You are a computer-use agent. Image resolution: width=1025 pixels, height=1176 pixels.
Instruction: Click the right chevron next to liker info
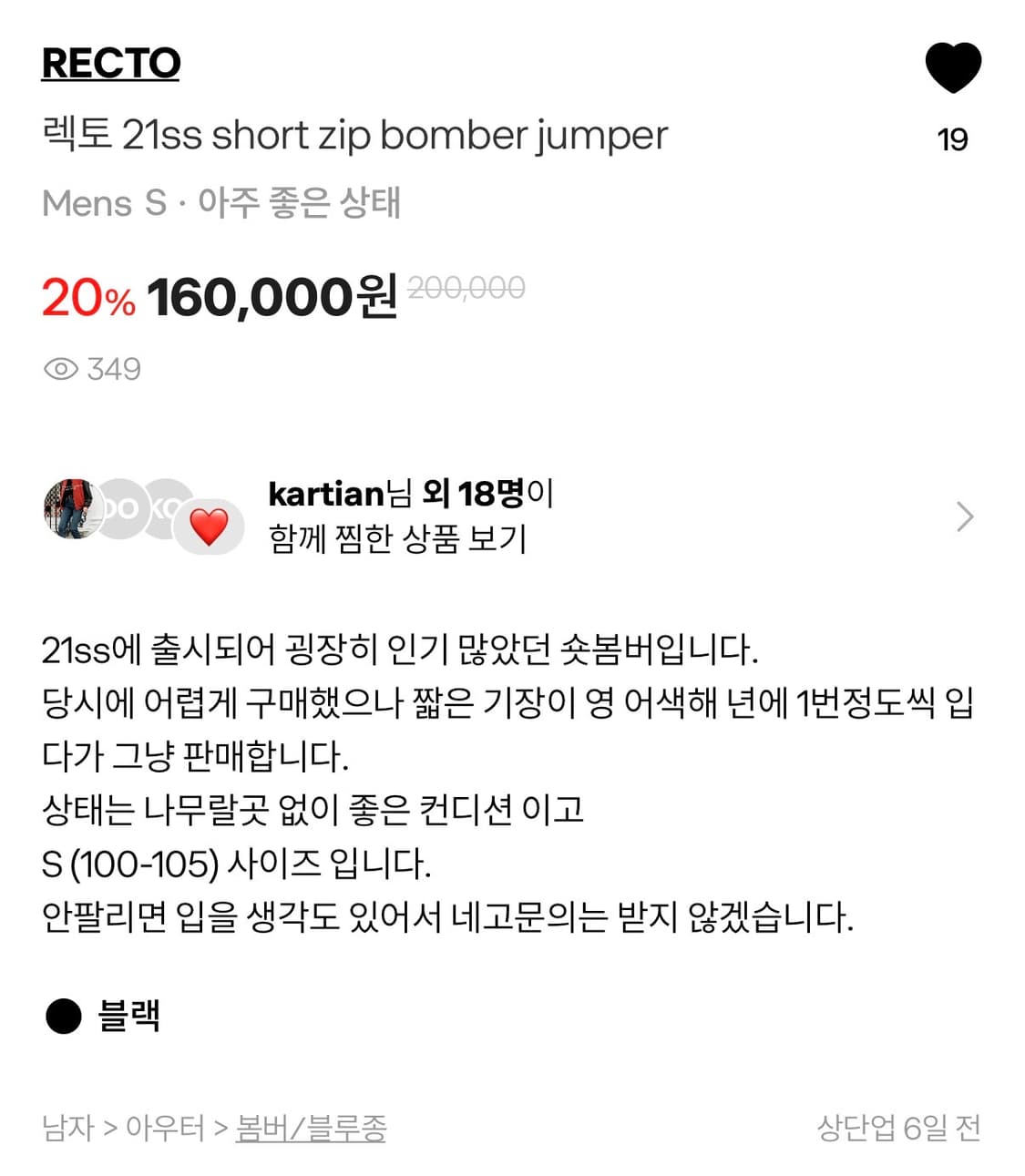tap(964, 516)
